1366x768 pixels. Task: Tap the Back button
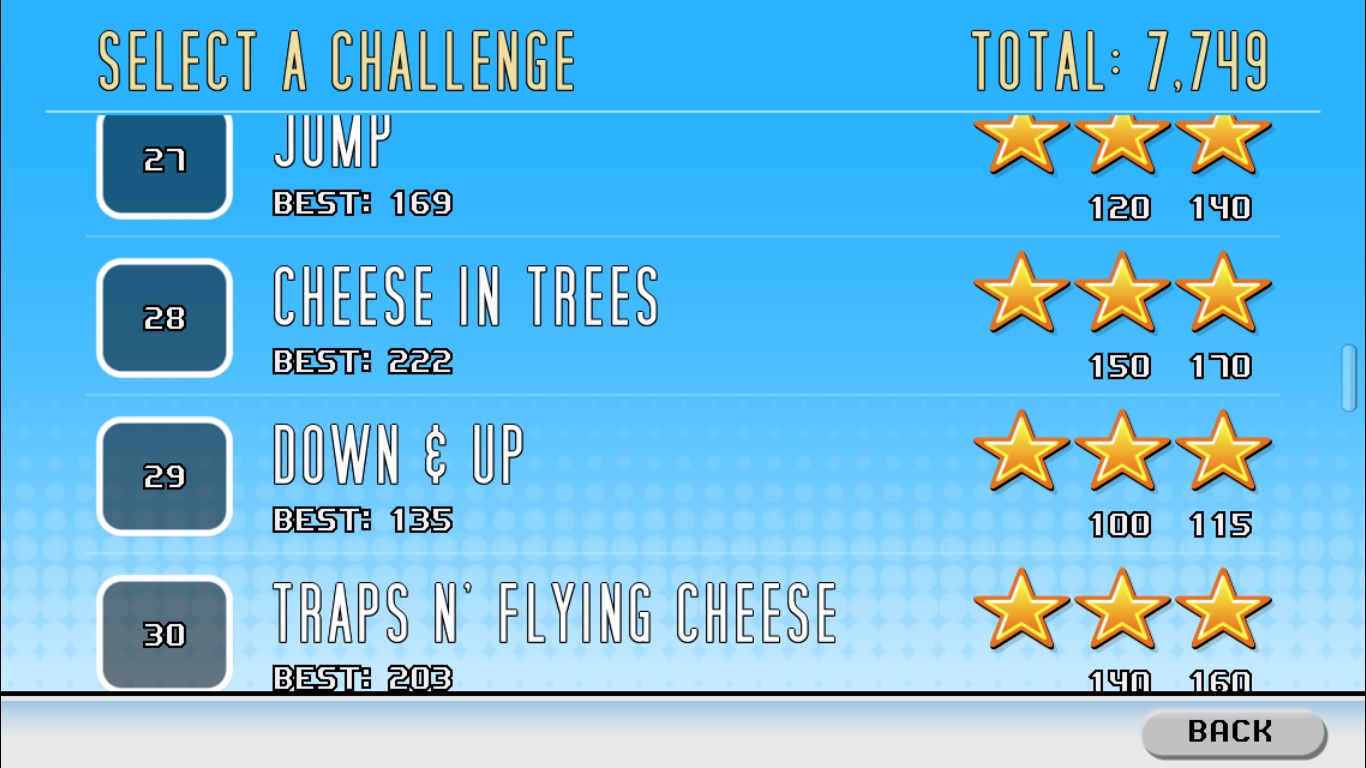pos(1231,732)
